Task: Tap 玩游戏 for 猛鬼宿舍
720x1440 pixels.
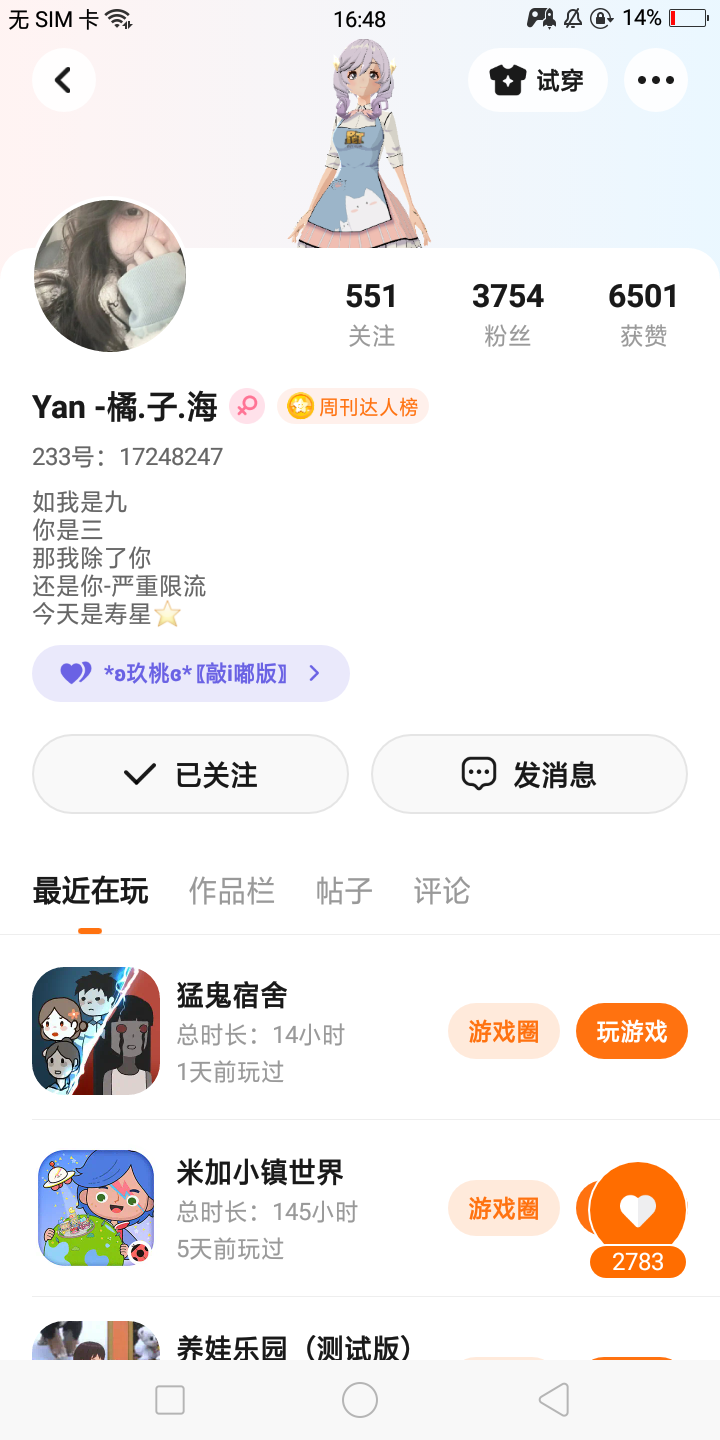Action: pyautogui.click(x=631, y=1031)
